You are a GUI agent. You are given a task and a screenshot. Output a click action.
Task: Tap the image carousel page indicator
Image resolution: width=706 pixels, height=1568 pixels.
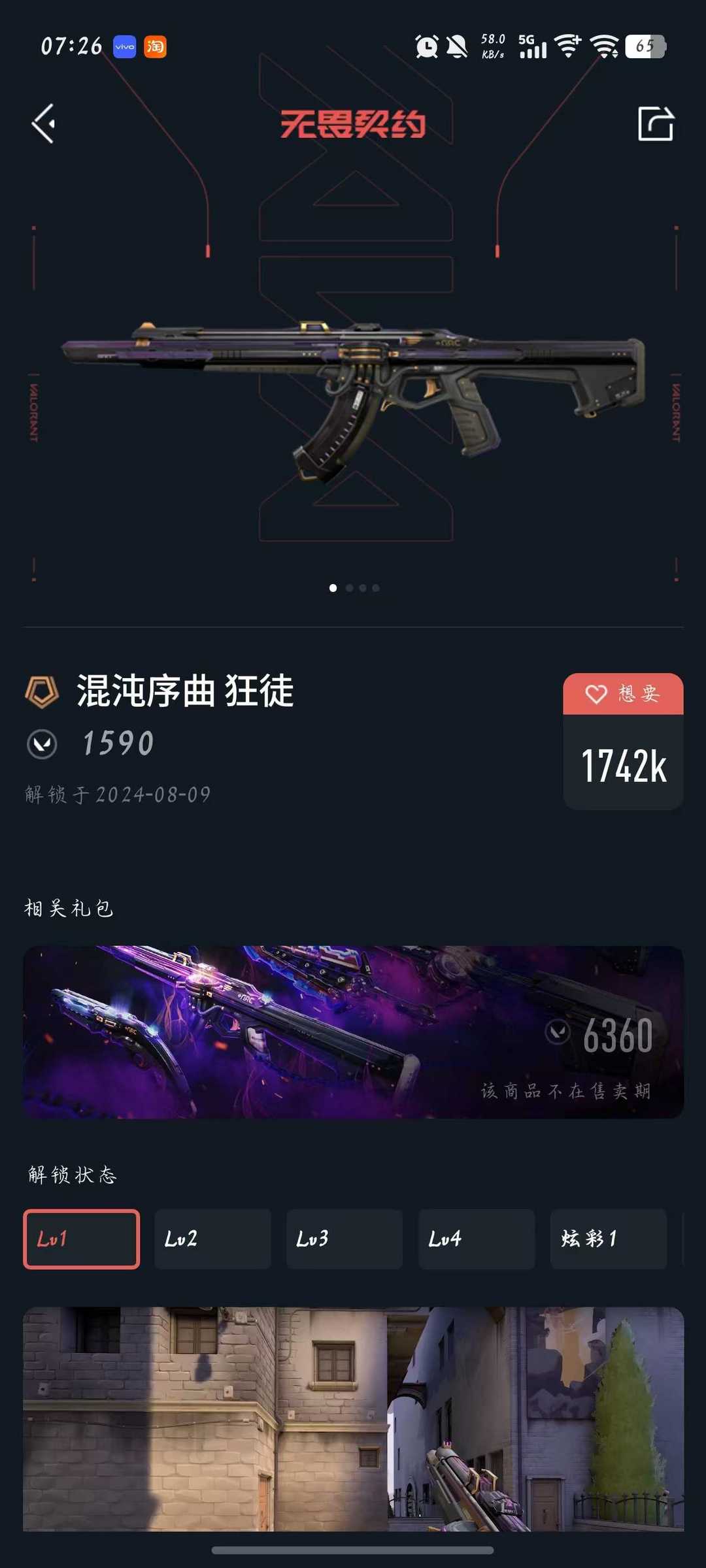354,588
